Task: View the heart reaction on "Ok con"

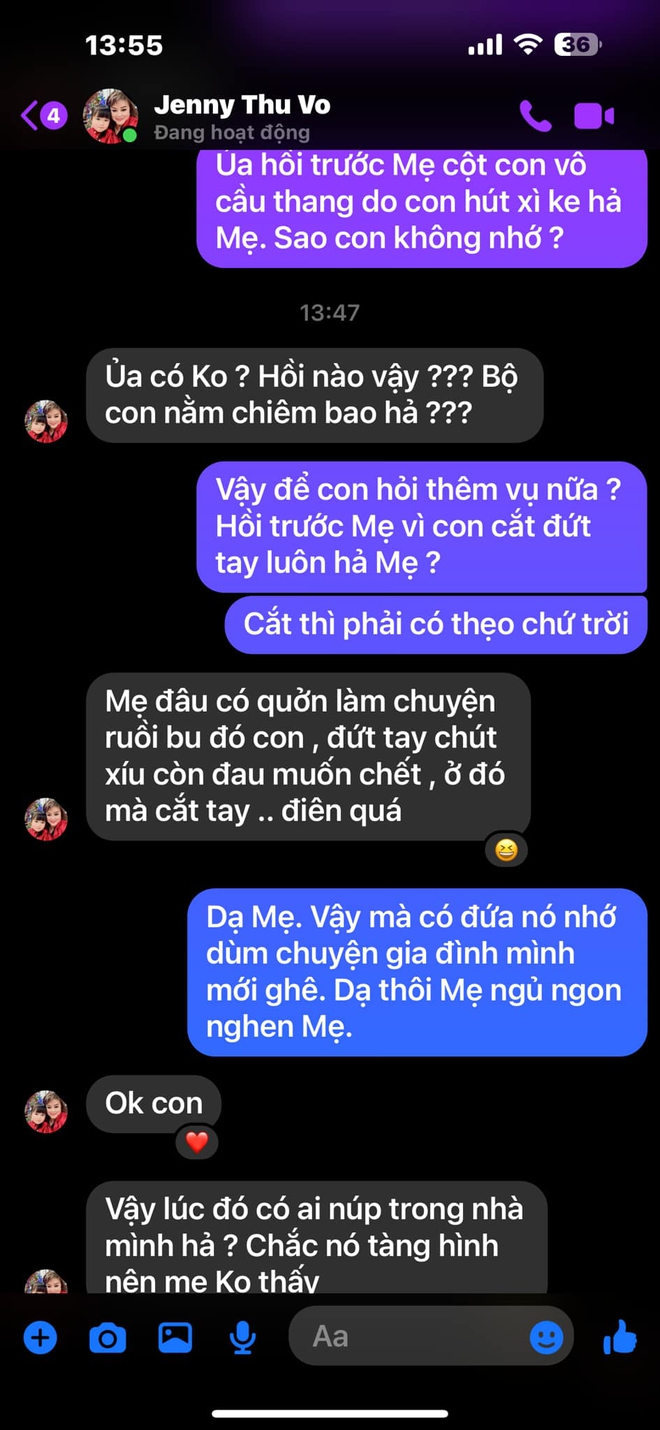Action: (197, 1141)
